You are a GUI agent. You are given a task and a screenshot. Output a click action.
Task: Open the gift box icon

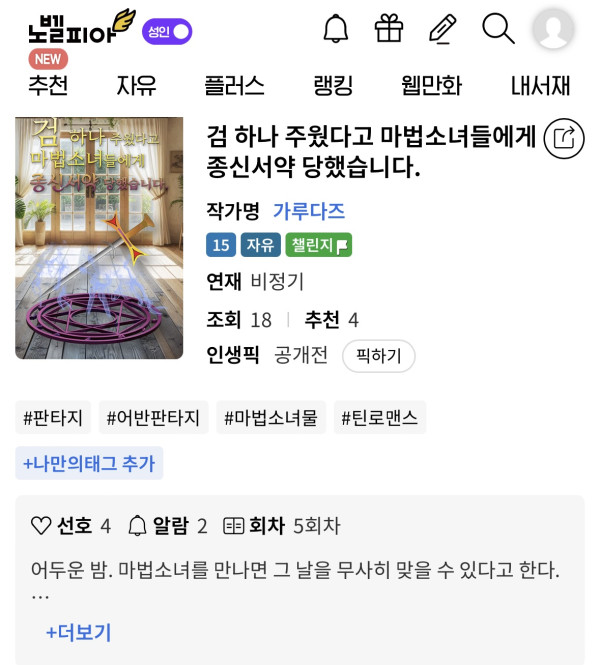(x=389, y=29)
